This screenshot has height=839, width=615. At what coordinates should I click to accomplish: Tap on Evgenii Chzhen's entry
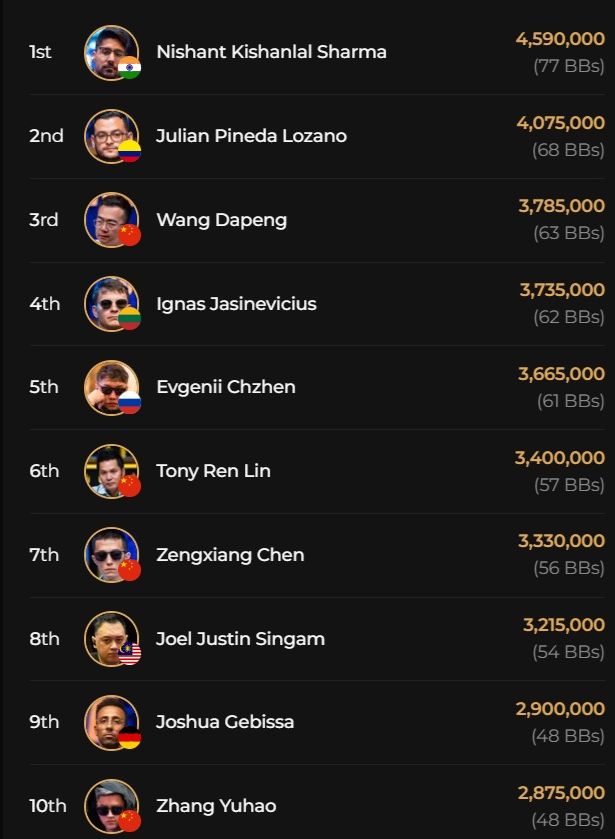226,387
